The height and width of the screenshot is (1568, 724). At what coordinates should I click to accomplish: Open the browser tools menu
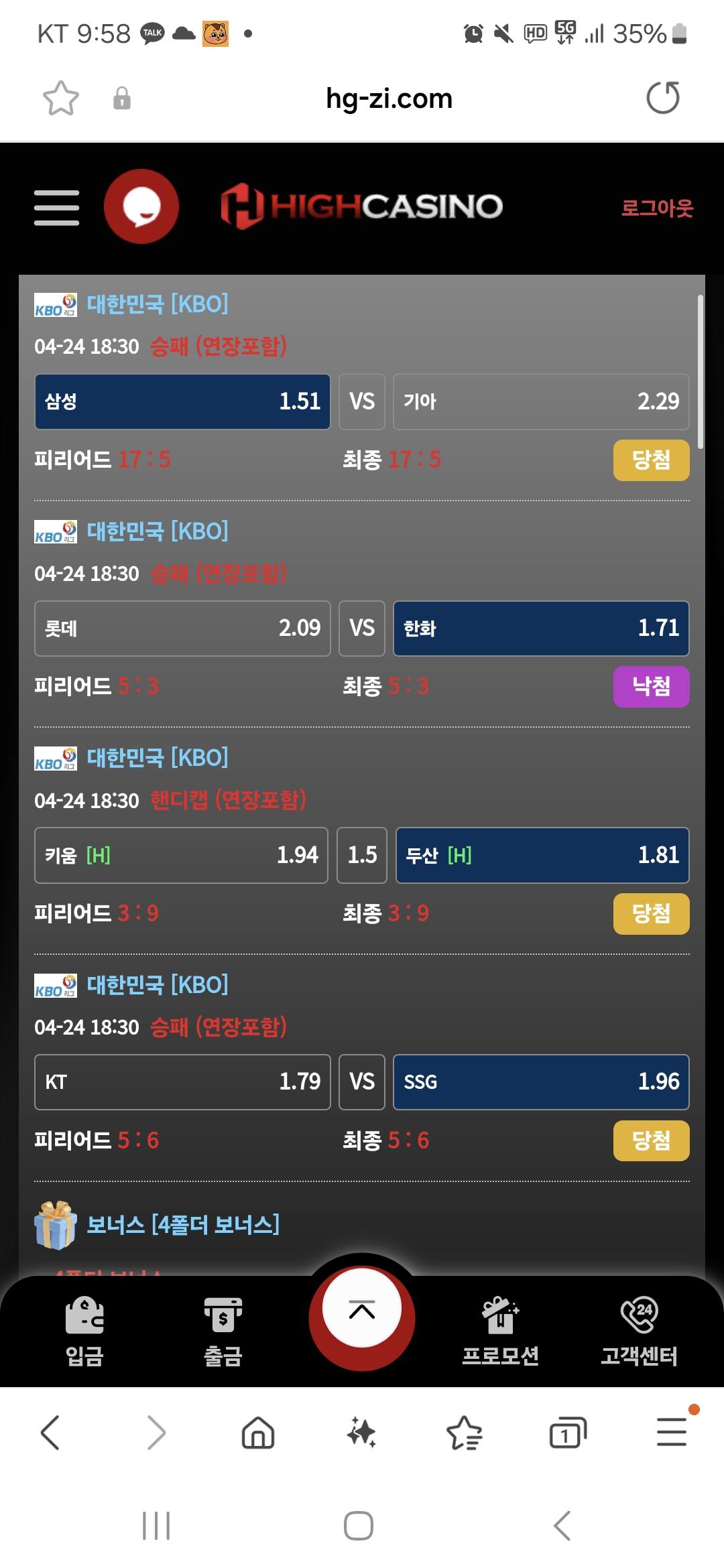[x=672, y=1433]
